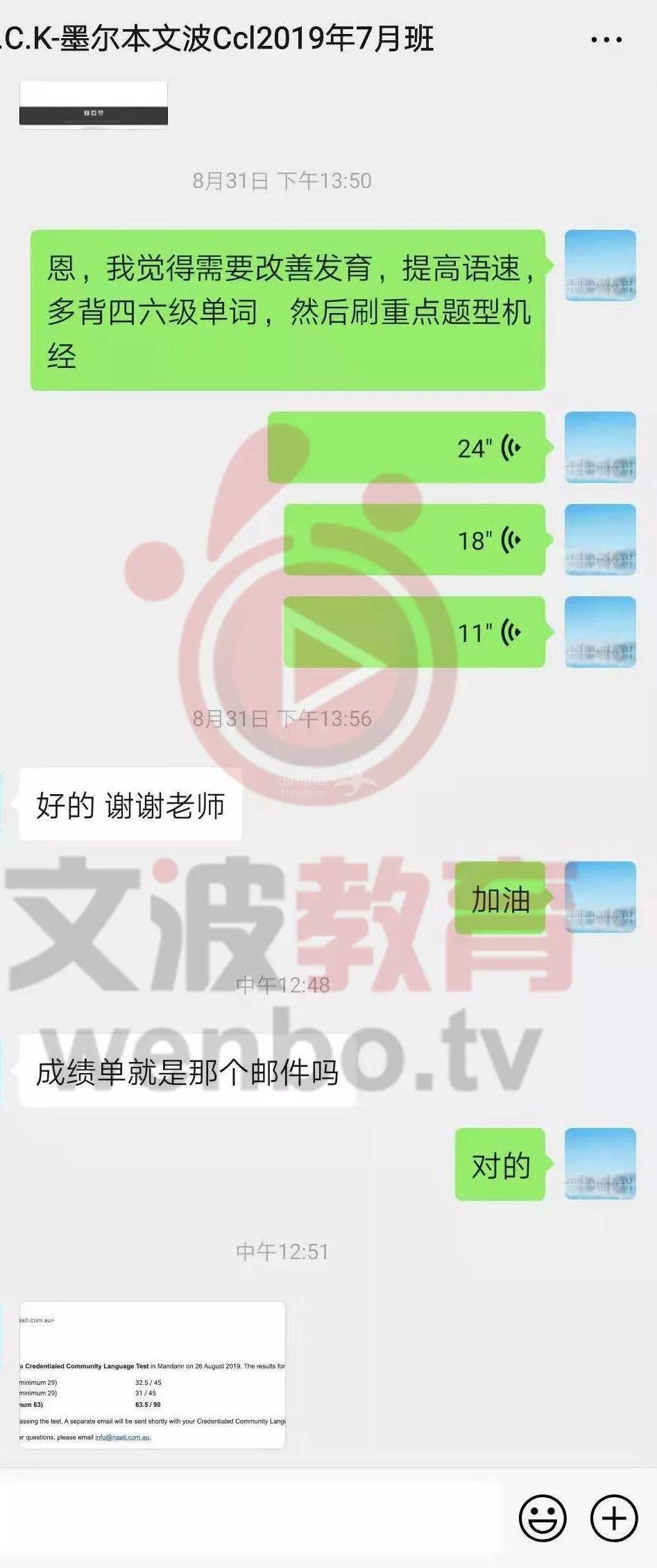Open the group chat overflow menu
The image size is (657, 1568).
(x=606, y=40)
